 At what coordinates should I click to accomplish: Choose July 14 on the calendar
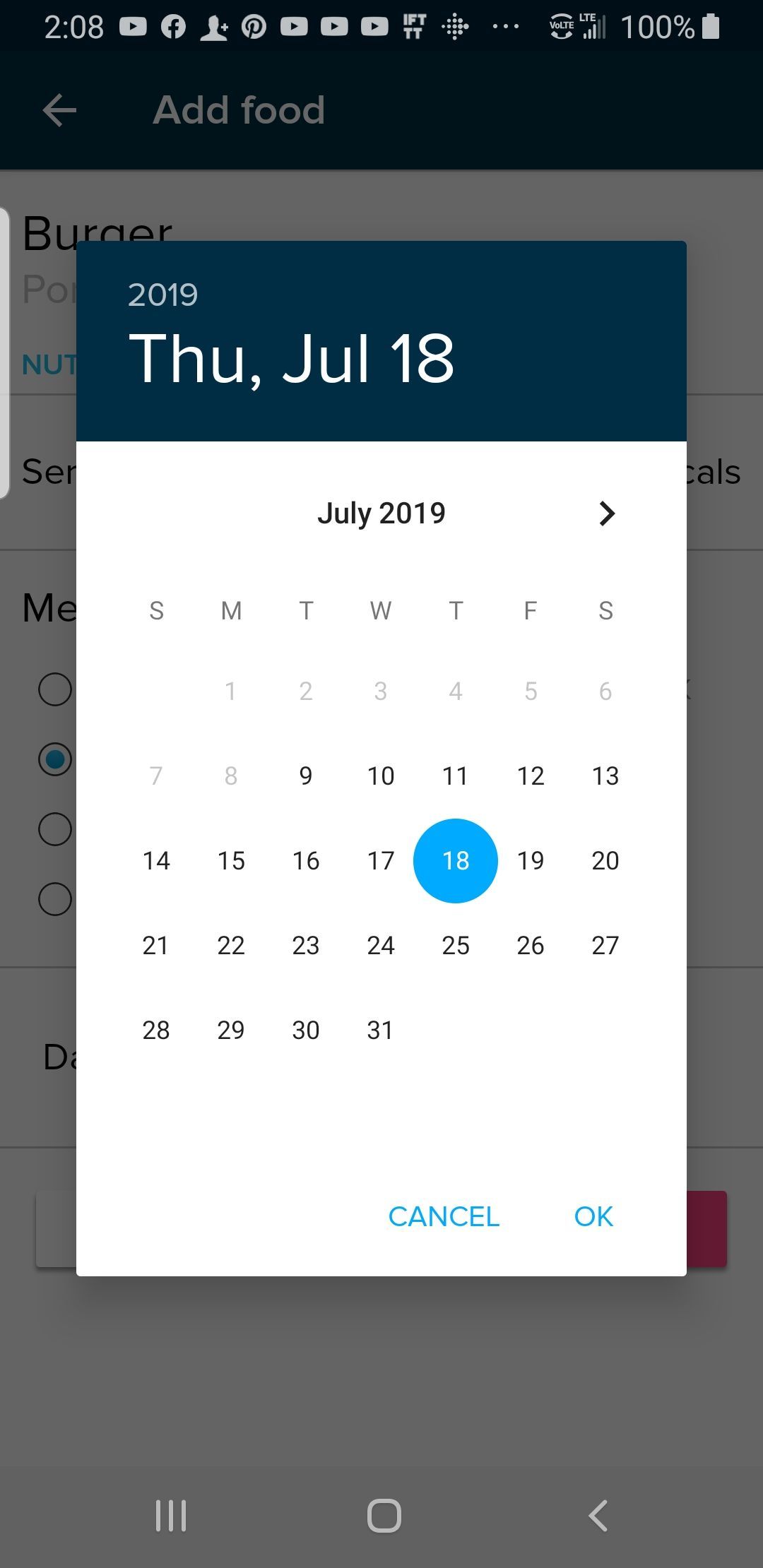click(x=156, y=861)
